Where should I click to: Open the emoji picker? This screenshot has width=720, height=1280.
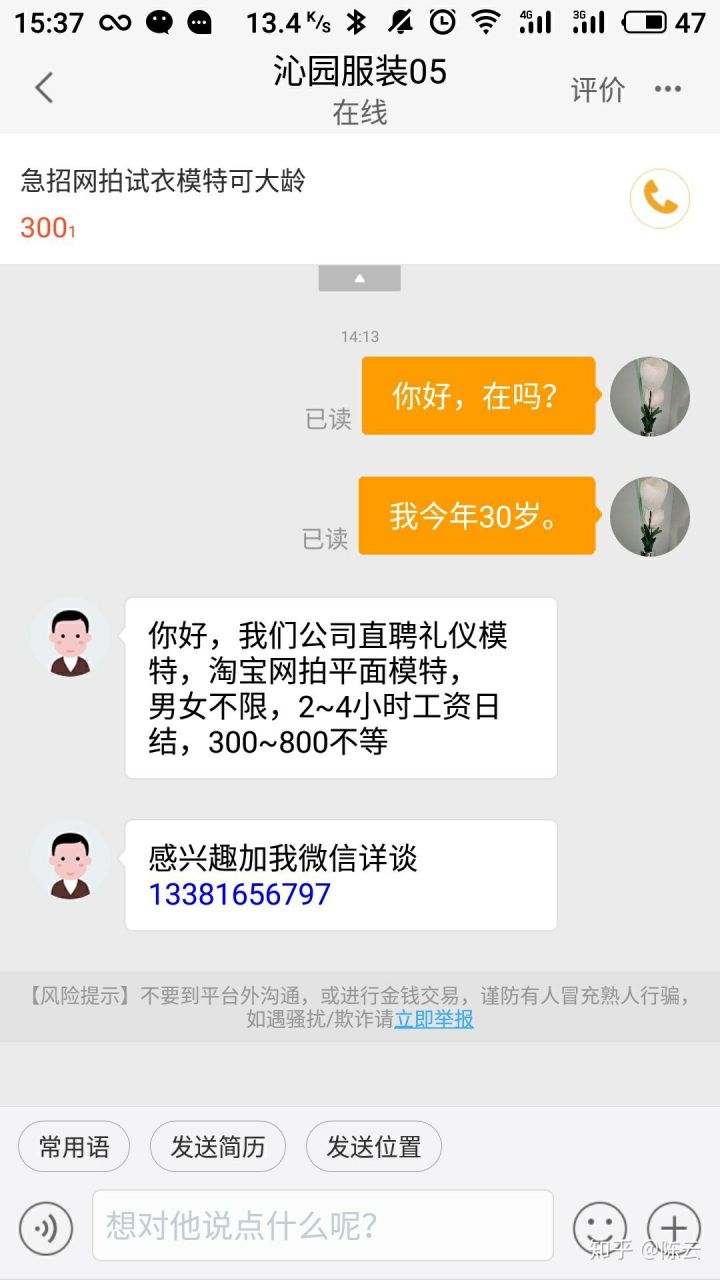coord(599,1226)
